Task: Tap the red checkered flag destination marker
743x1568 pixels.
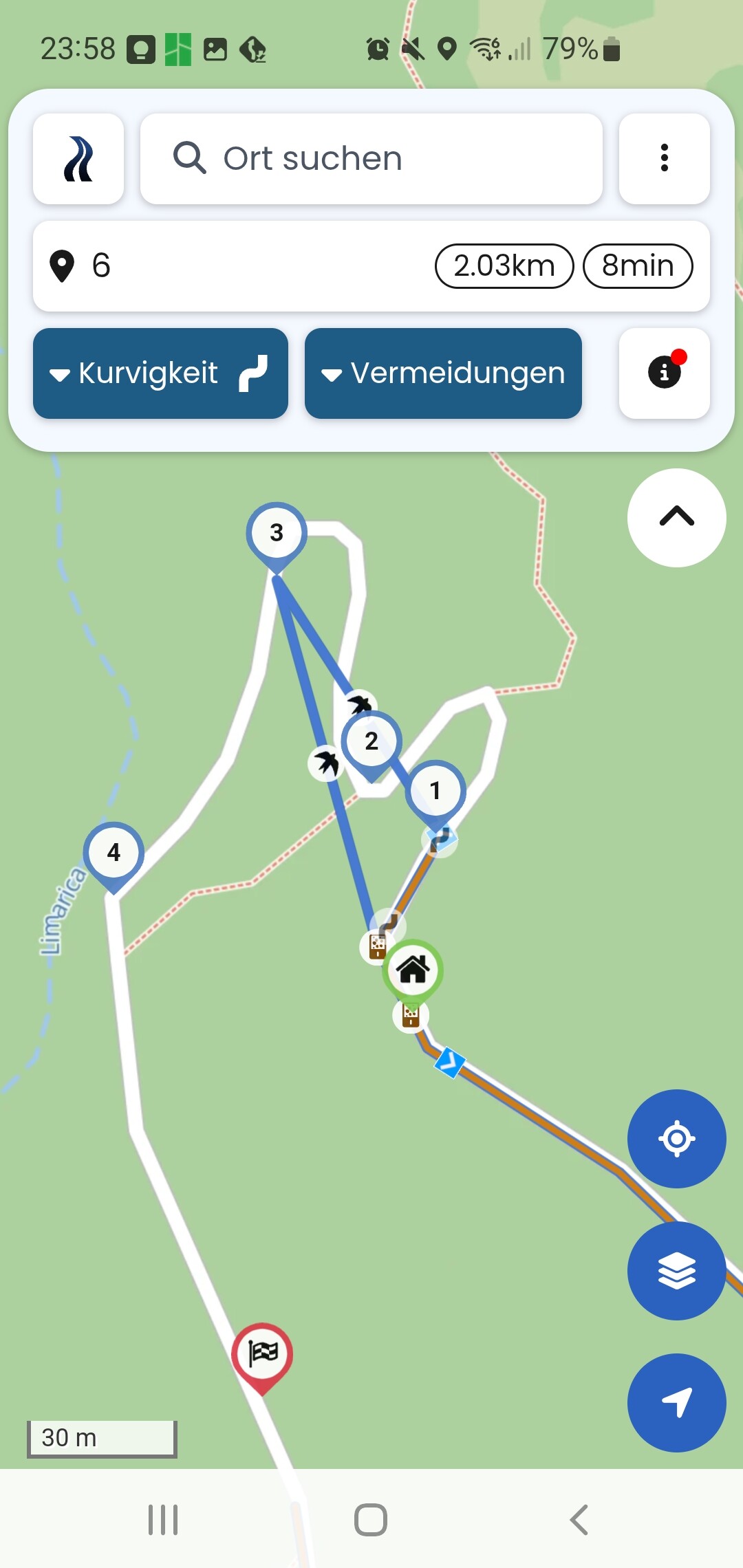Action: pyautogui.click(x=262, y=1353)
